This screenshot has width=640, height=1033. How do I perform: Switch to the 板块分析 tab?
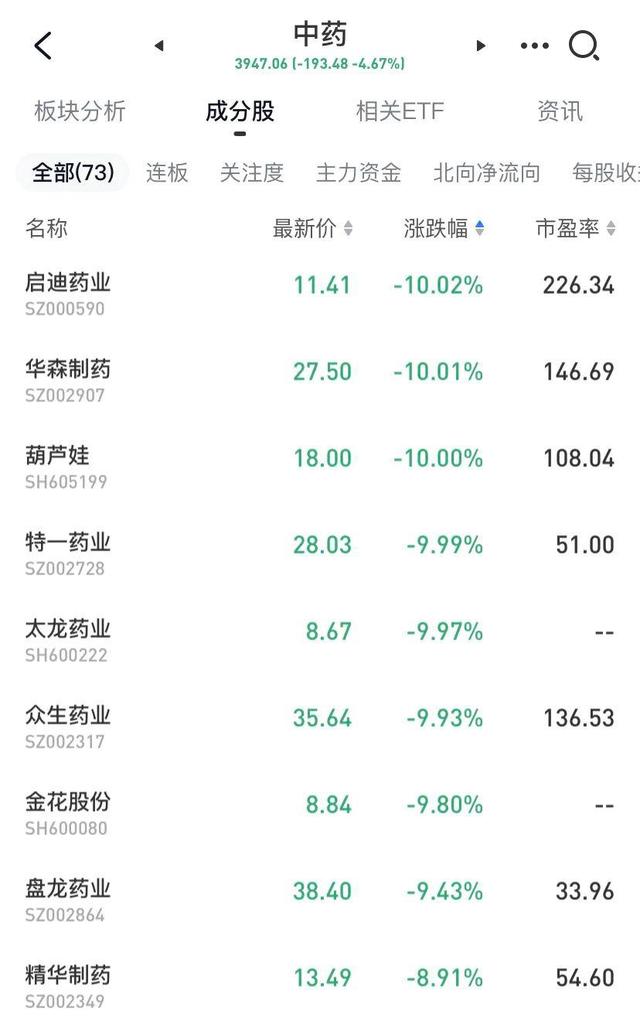coord(80,111)
